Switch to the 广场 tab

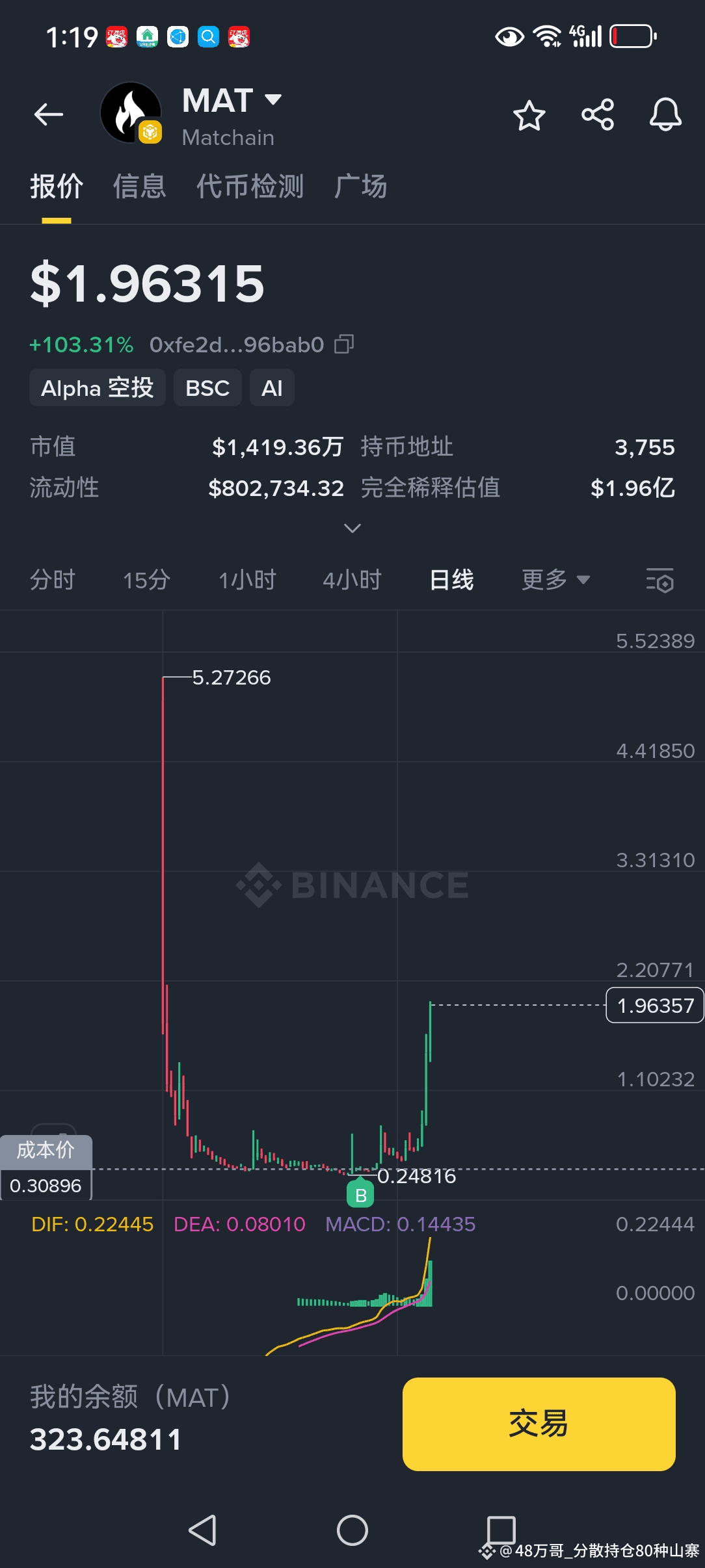pos(361,187)
